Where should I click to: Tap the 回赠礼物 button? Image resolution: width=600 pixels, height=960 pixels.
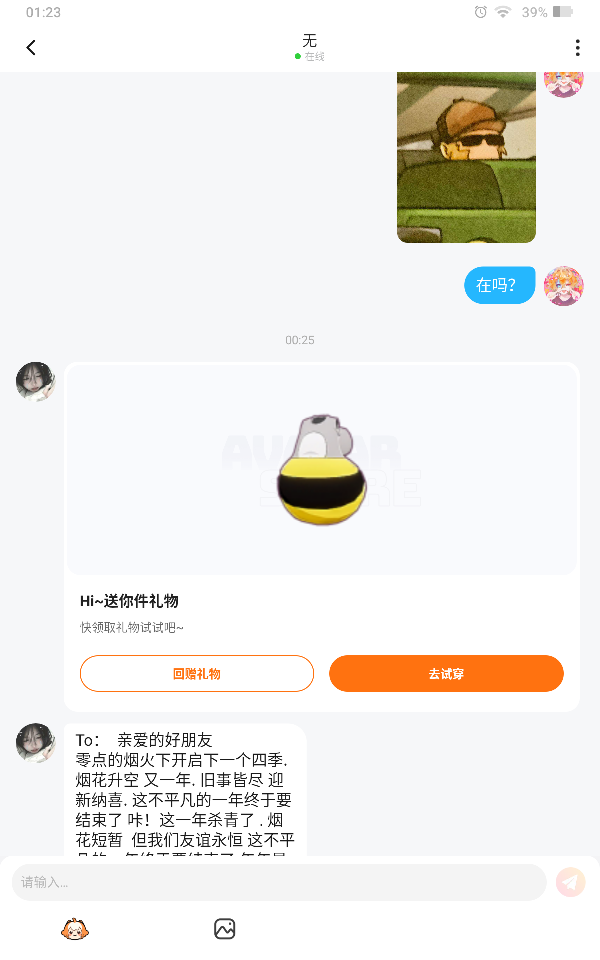[x=197, y=674]
